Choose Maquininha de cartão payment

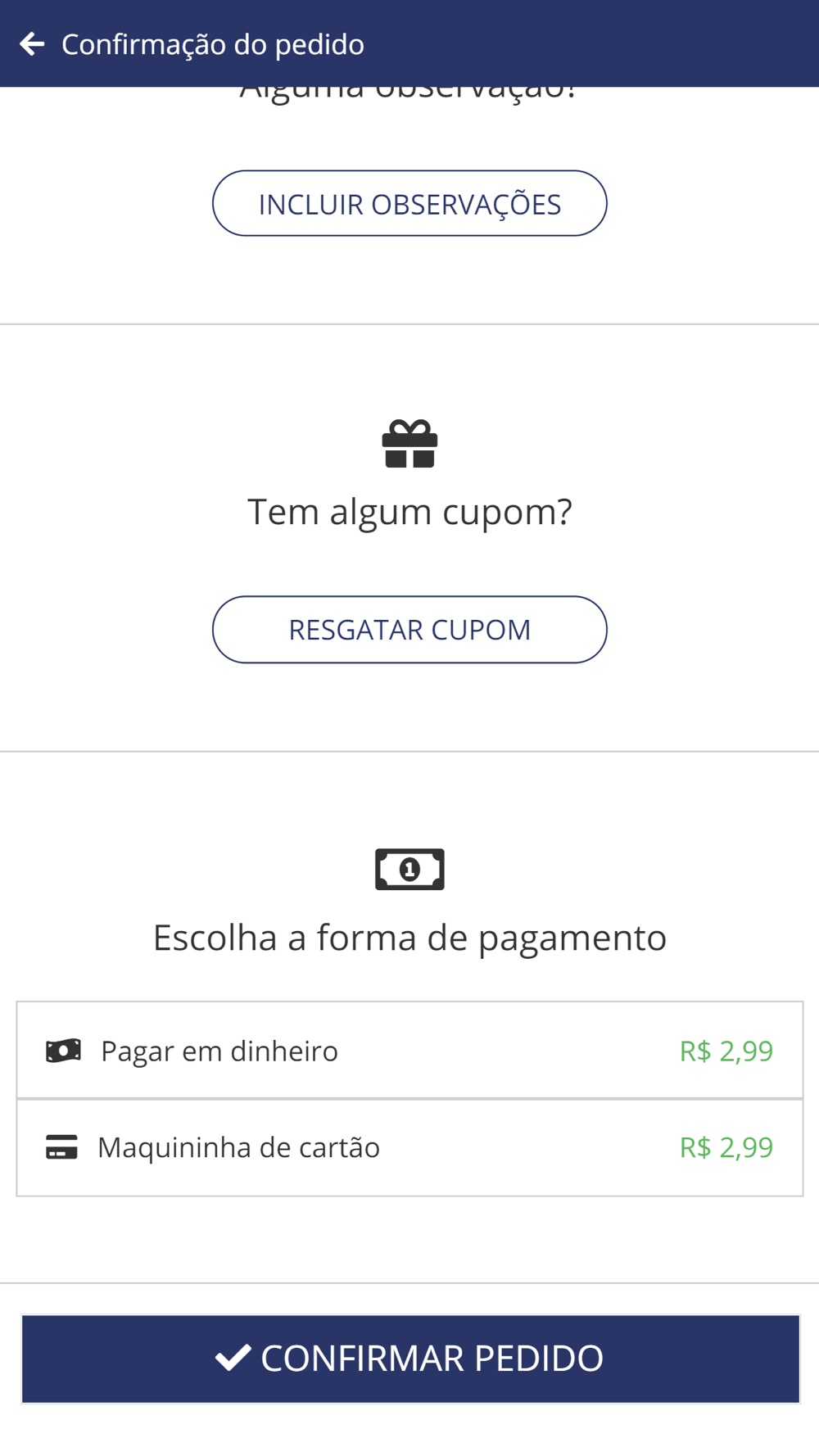(409, 1147)
